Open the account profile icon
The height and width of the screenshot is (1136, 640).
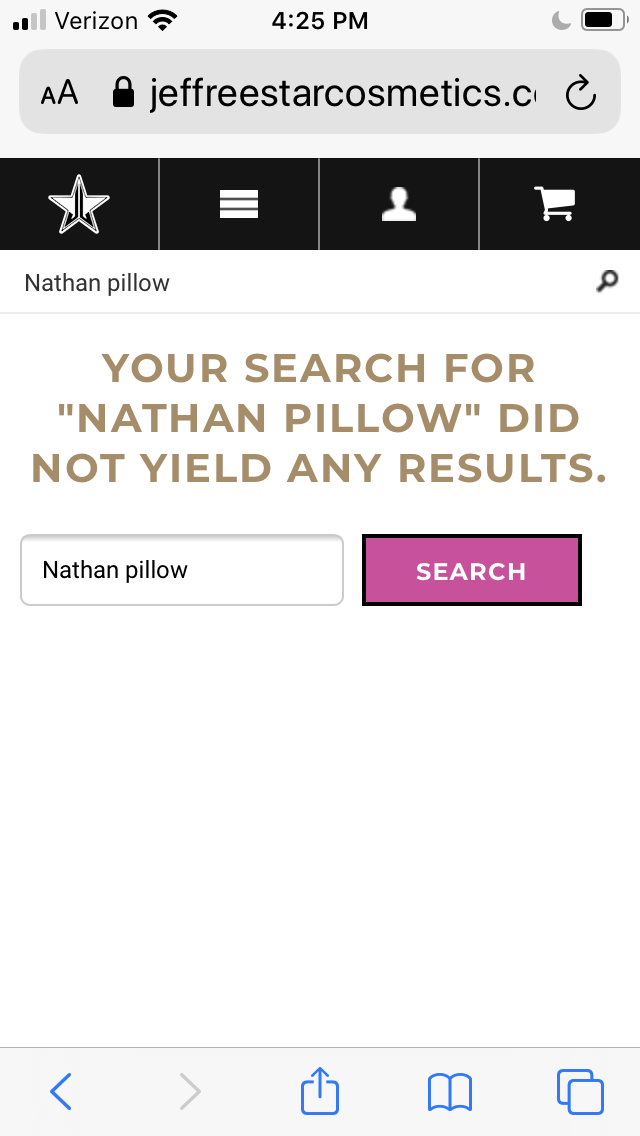point(399,204)
